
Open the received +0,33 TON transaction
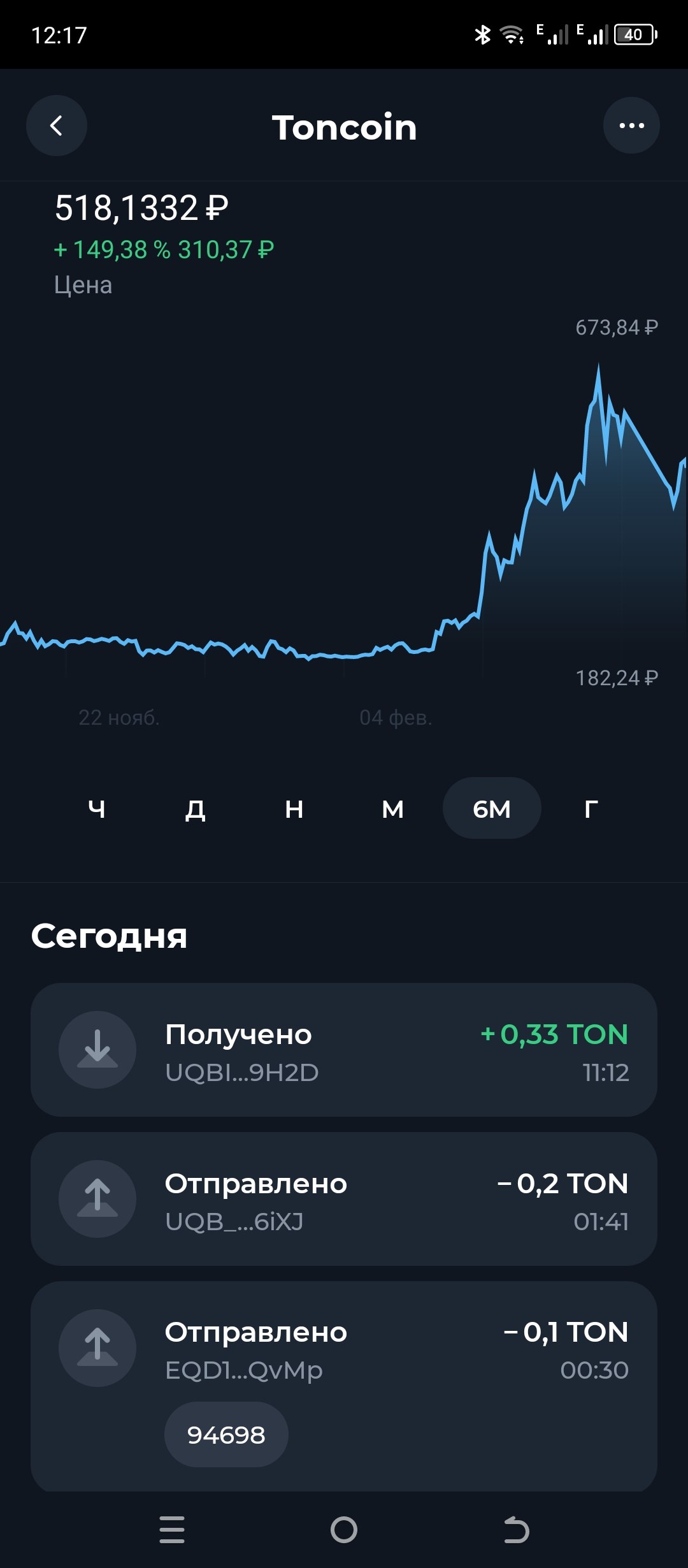344,1050
